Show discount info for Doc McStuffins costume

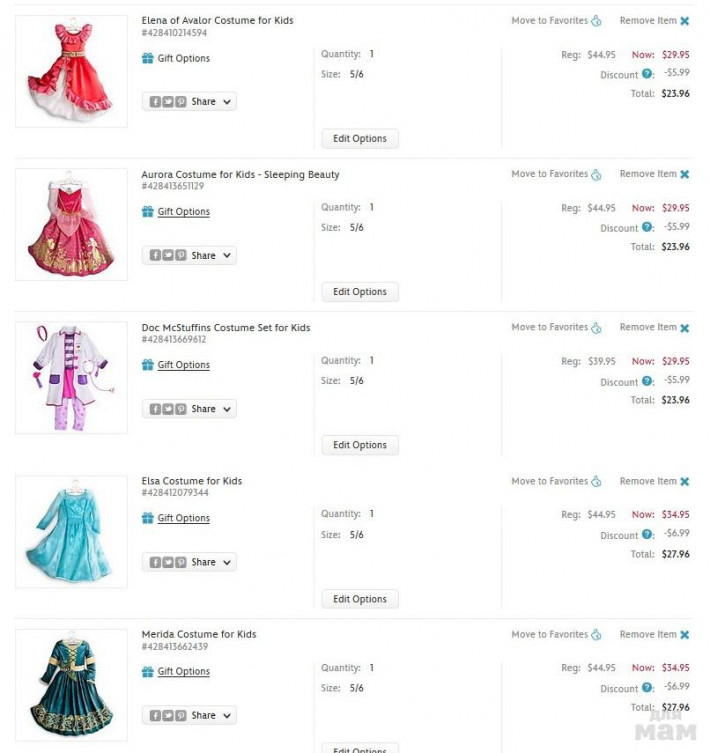click(x=647, y=382)
